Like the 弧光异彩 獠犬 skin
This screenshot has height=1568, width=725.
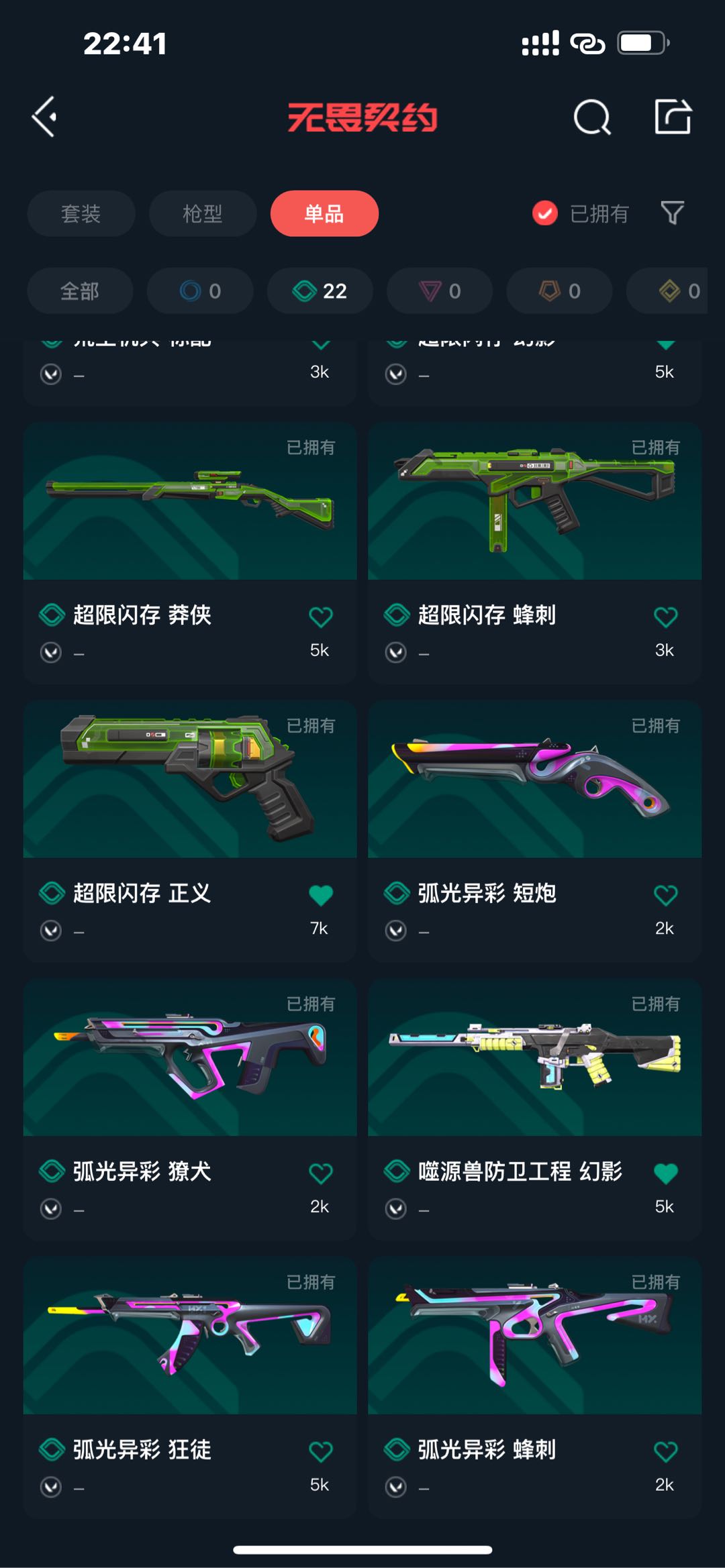tap(321, 1173)
